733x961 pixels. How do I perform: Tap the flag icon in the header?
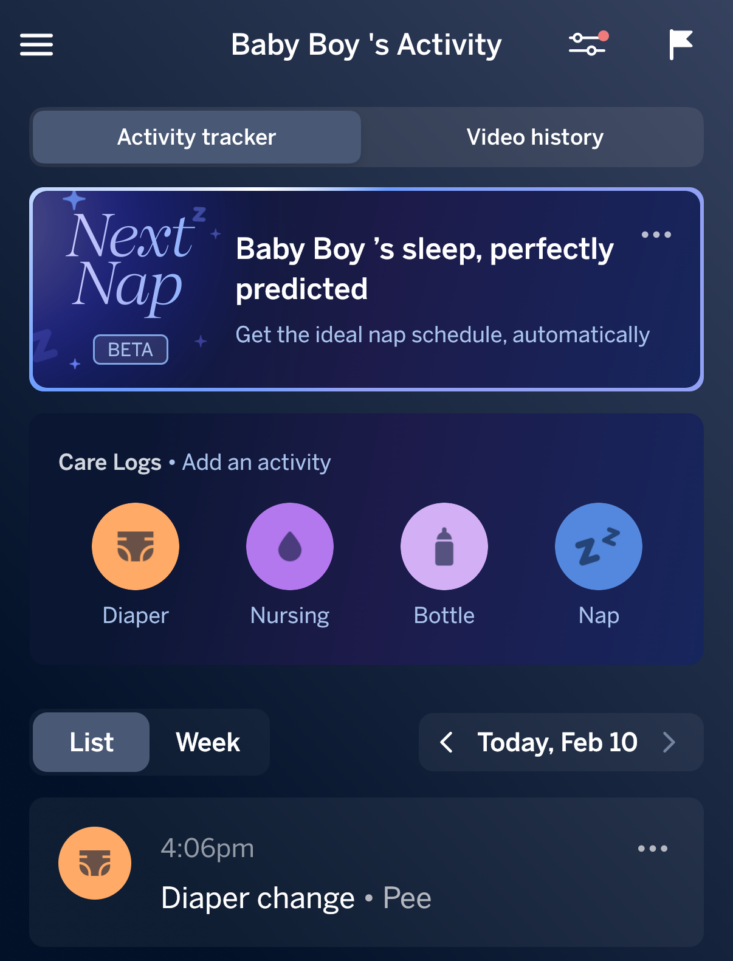click(x=681, y=45)
